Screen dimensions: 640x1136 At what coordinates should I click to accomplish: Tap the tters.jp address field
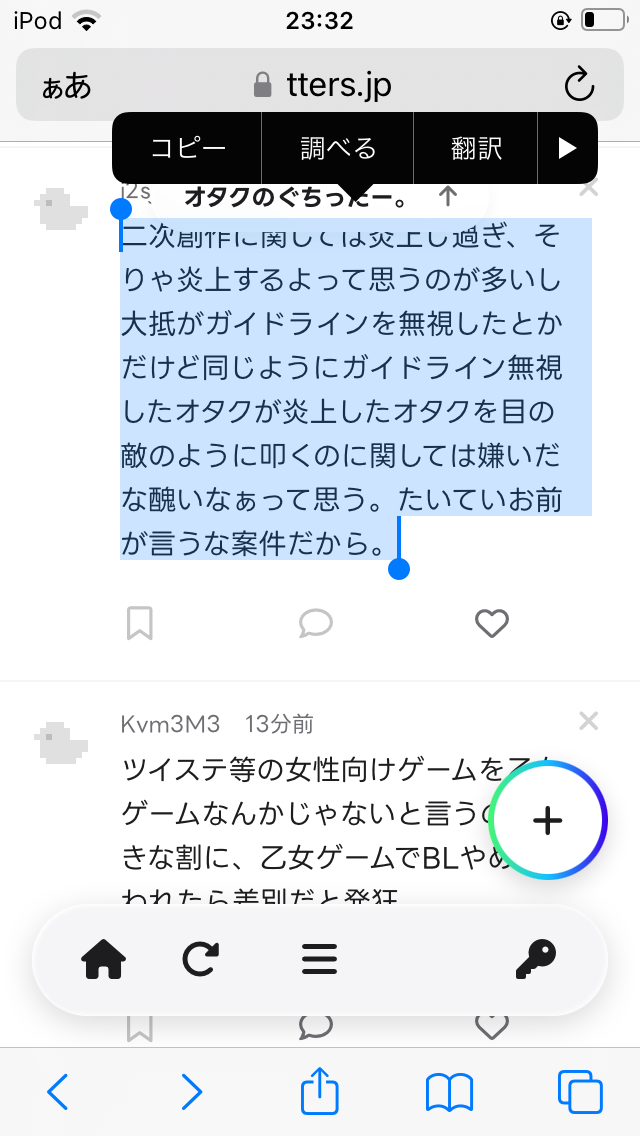[x=320, y=86]
